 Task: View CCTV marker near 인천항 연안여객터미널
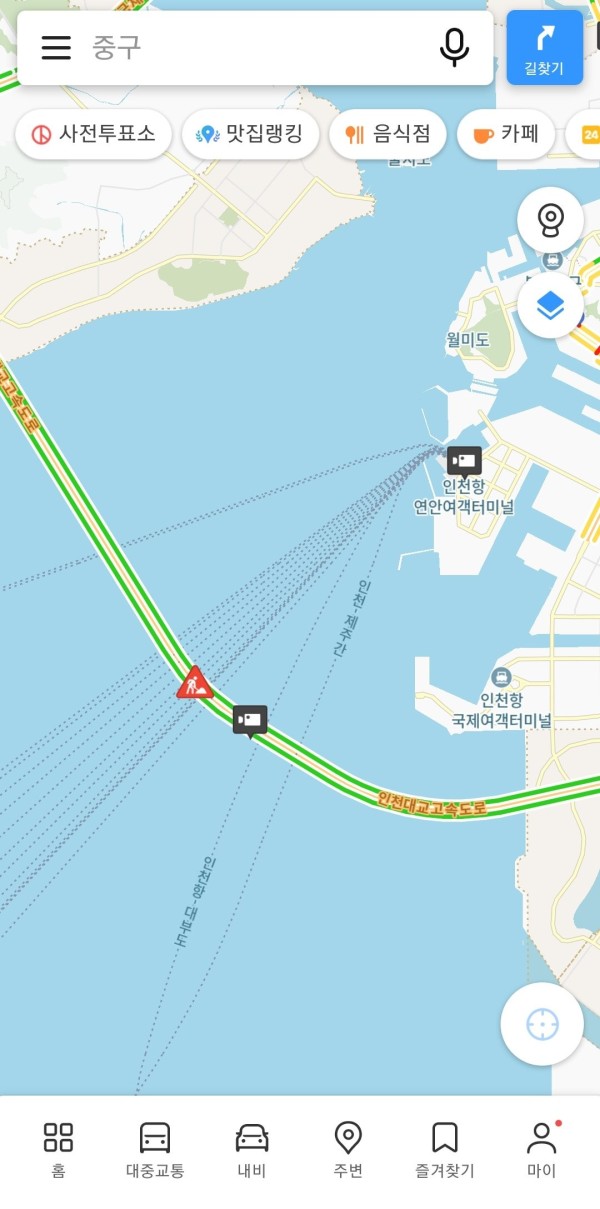464,460
